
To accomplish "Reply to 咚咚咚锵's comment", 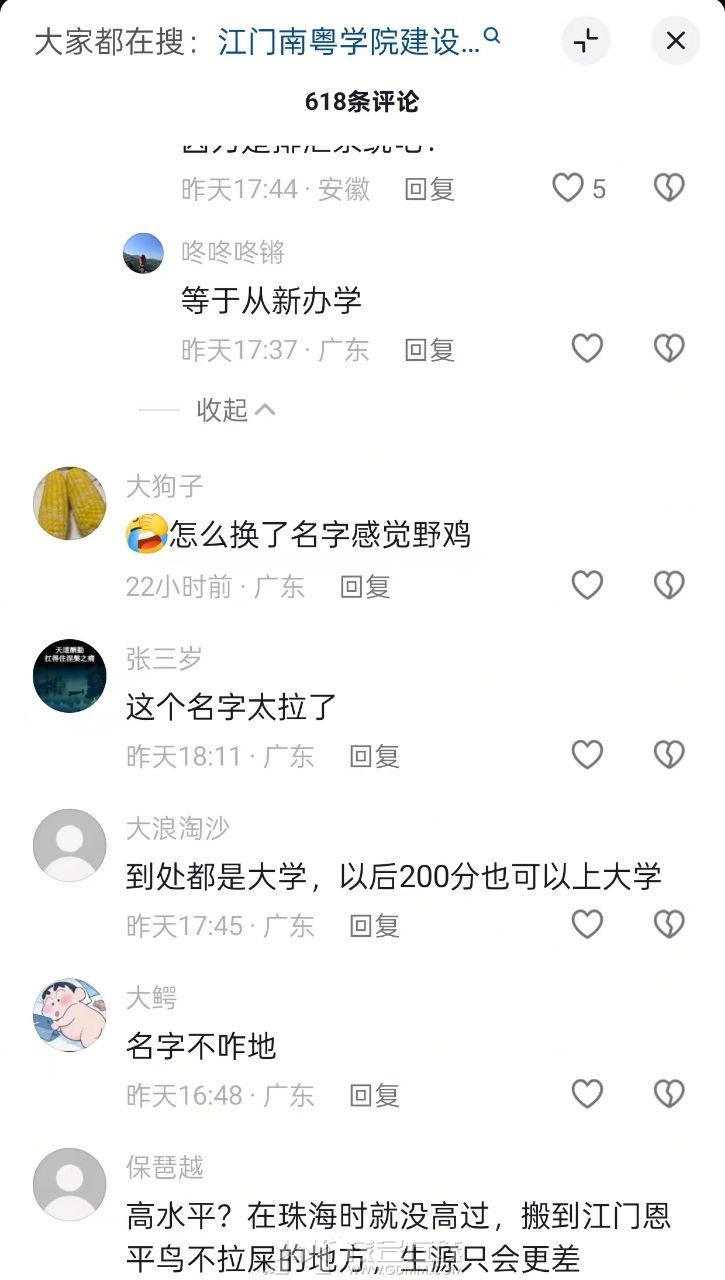I will [x=429, y=349].
